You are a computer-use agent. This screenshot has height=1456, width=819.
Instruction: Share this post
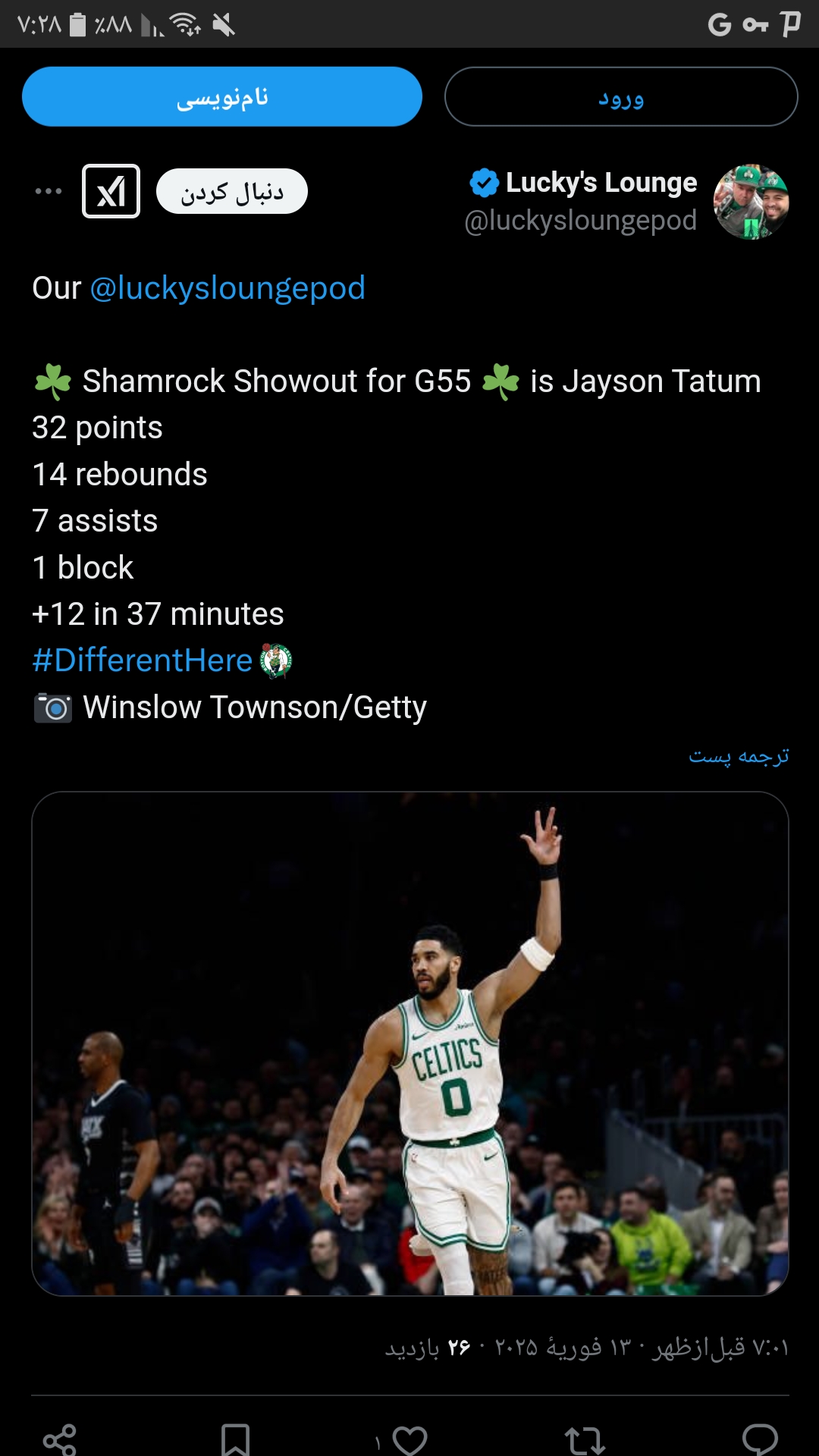60,1439
